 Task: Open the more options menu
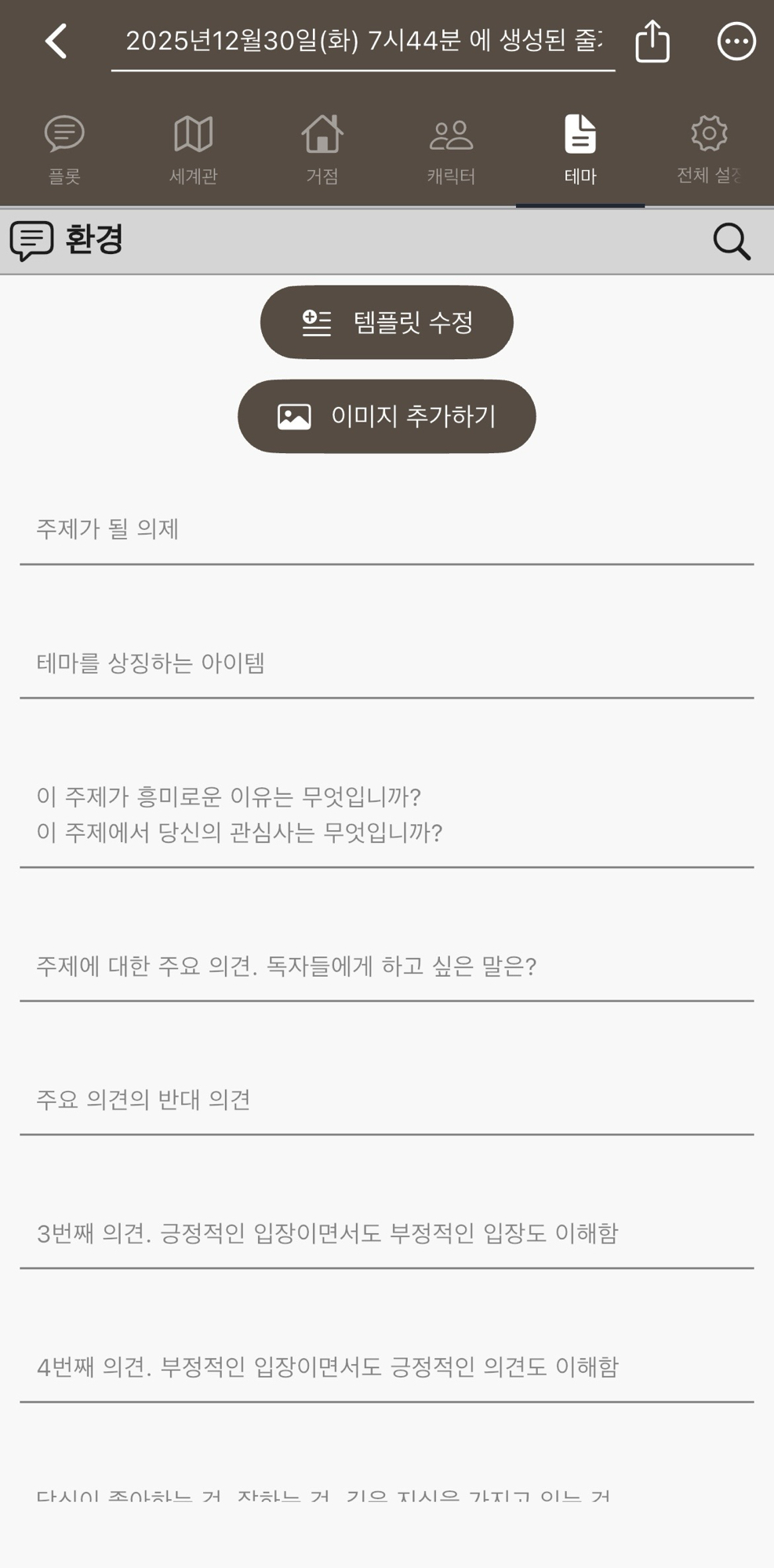[736, 41]
